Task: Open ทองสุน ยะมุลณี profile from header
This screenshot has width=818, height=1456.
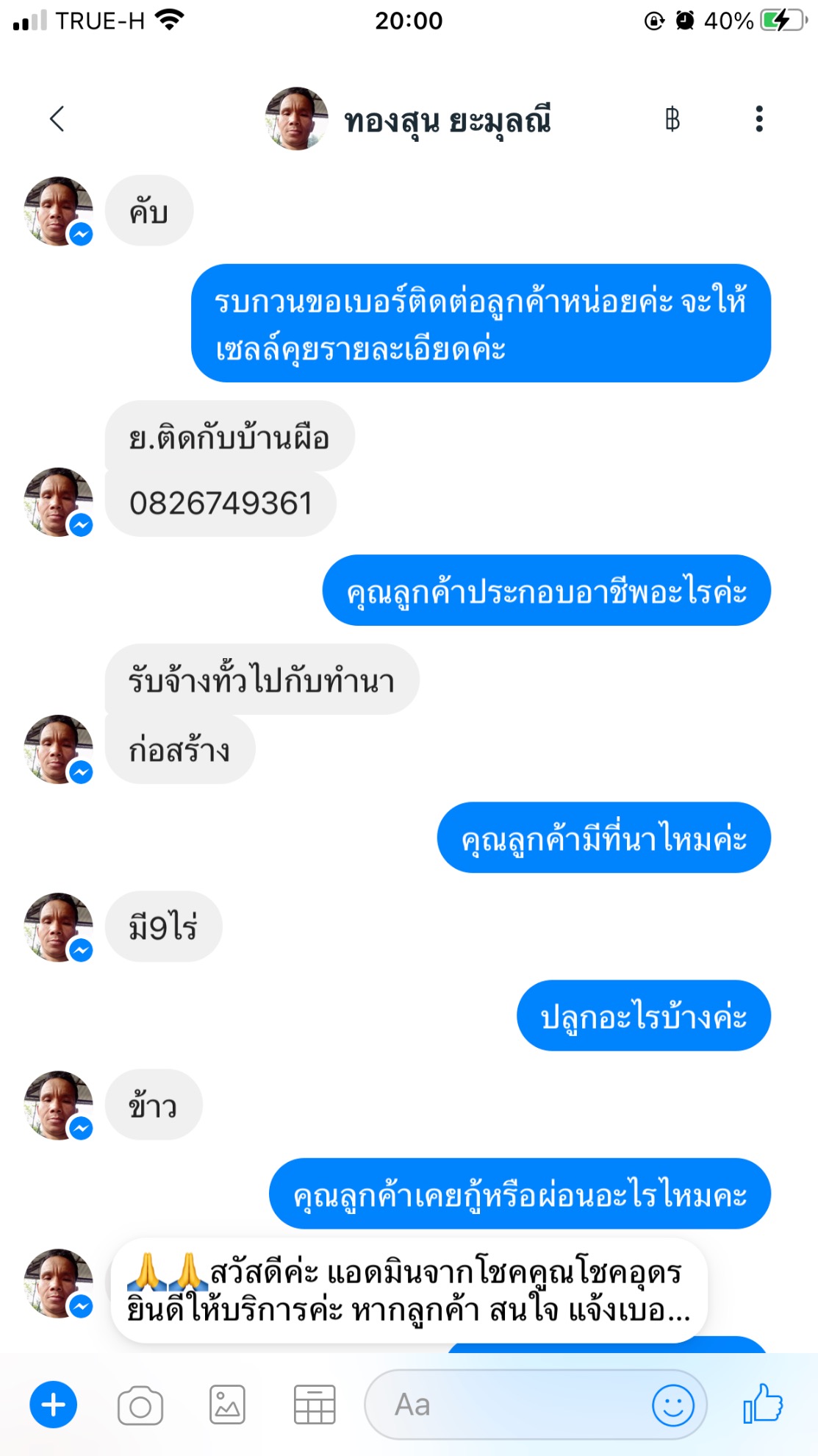Action: 409,119
